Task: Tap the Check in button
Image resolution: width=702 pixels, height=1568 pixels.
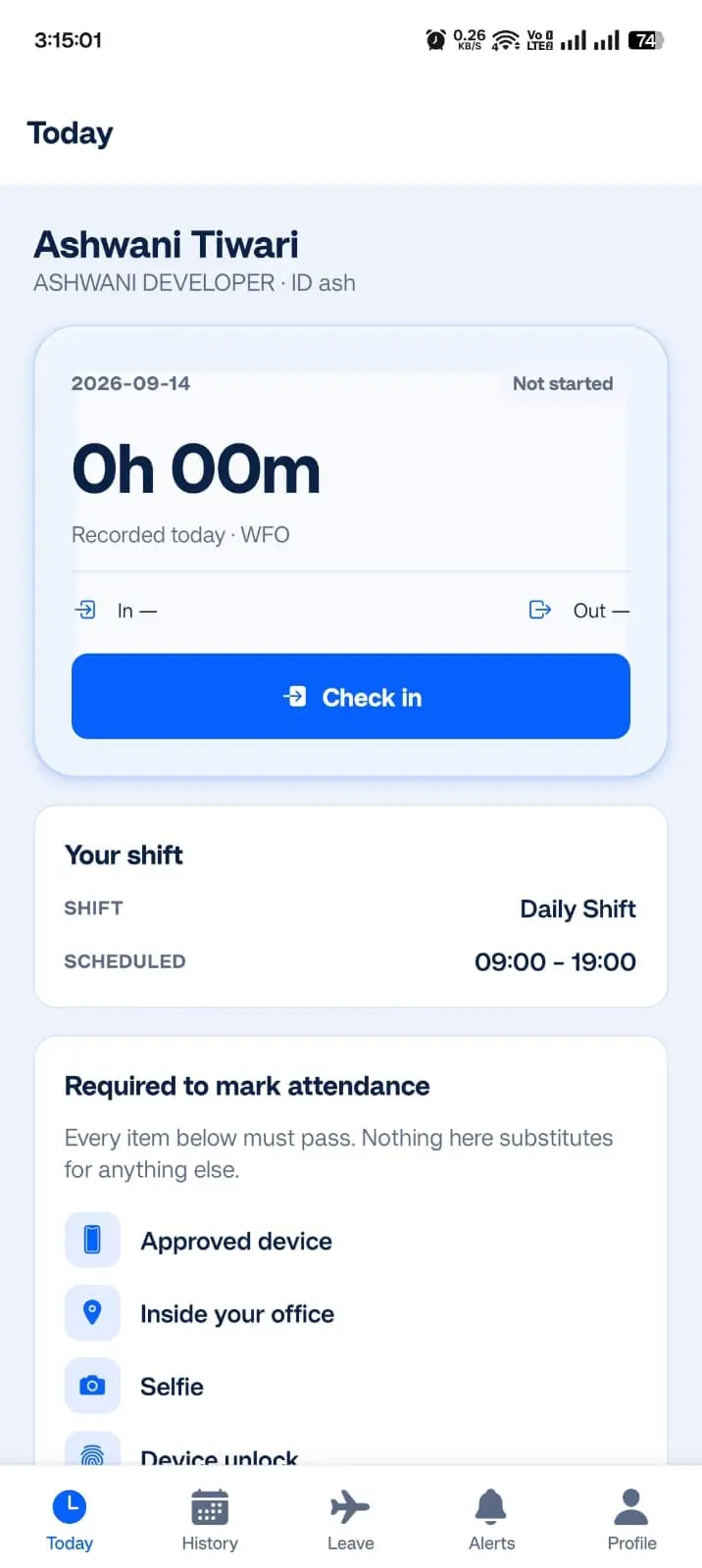Action: click(351, 697)
